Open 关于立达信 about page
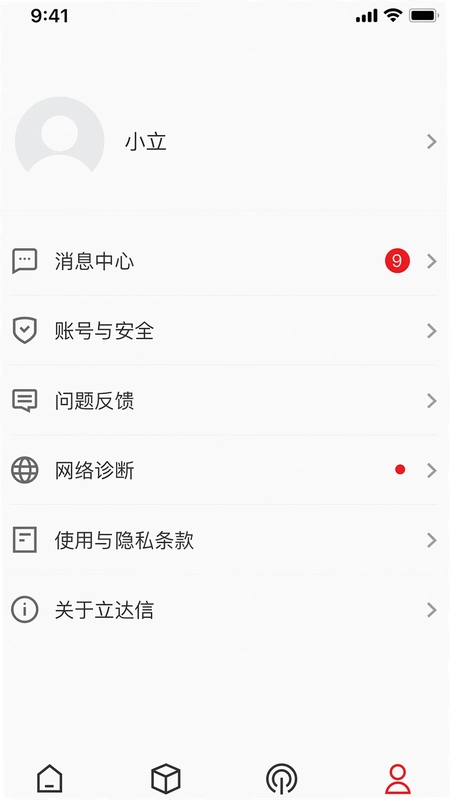This screenshot has height=800, width=450. click(225, 610)
